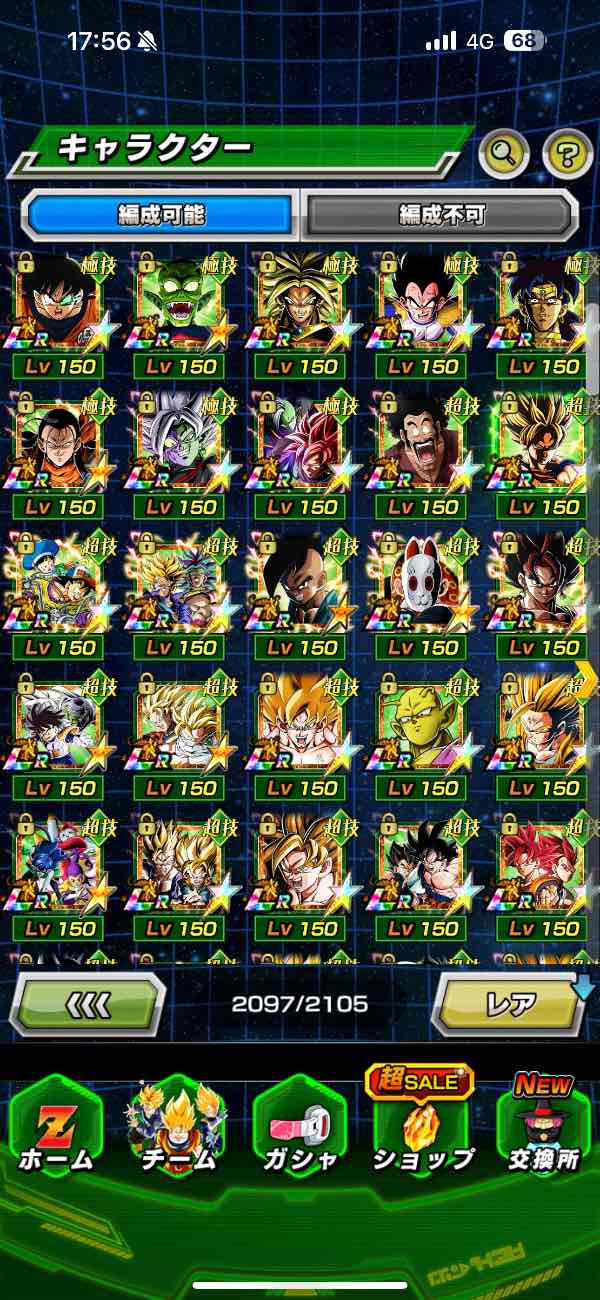Select the Mr. Satan character card
The image size is (600, 1300).
click(421, 440)
